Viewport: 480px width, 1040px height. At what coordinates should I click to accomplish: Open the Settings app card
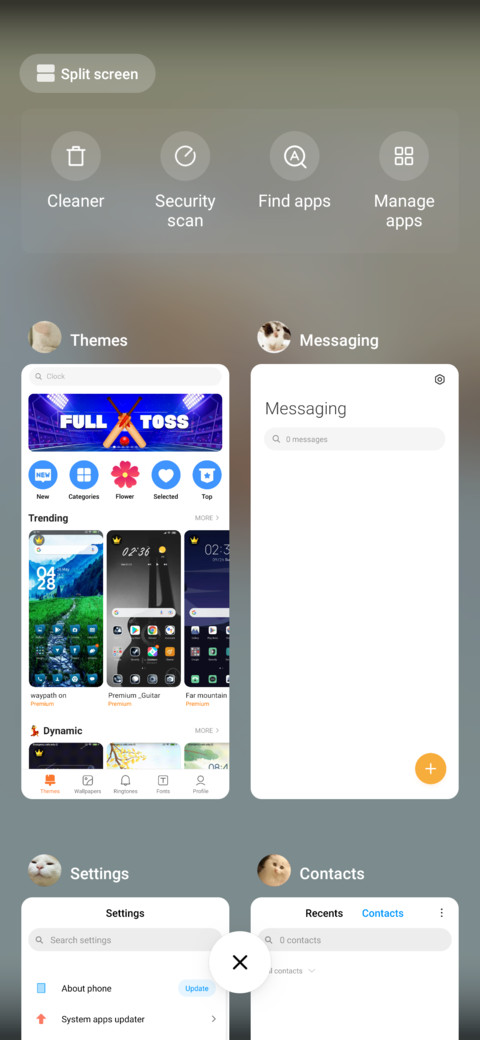(125, 968)
